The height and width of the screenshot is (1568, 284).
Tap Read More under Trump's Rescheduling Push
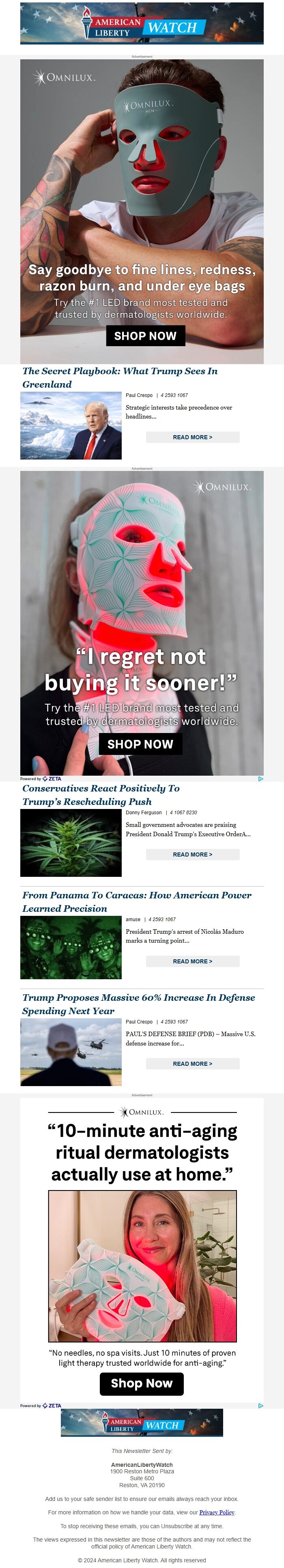tap(192, 854)
